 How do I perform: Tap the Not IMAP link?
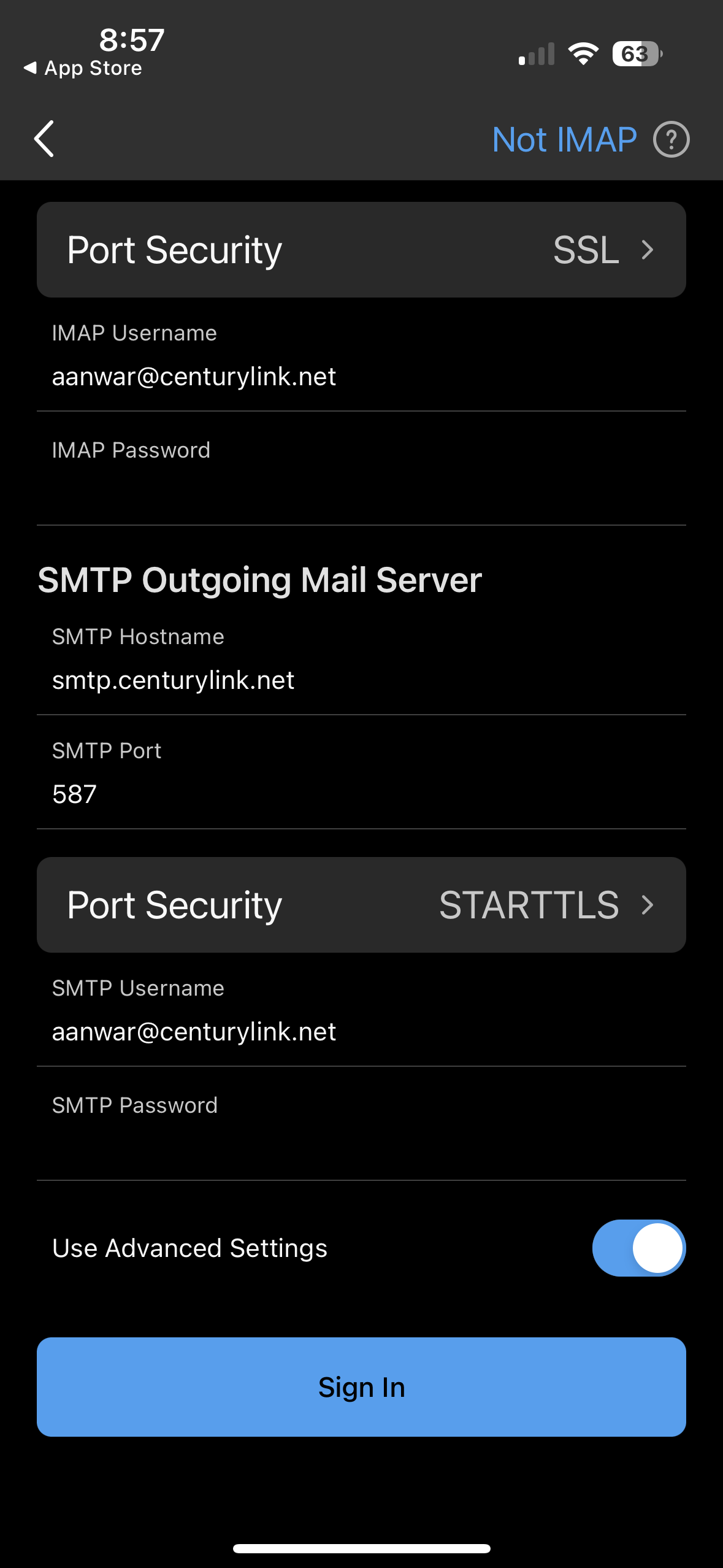click(x=565, y=139)
